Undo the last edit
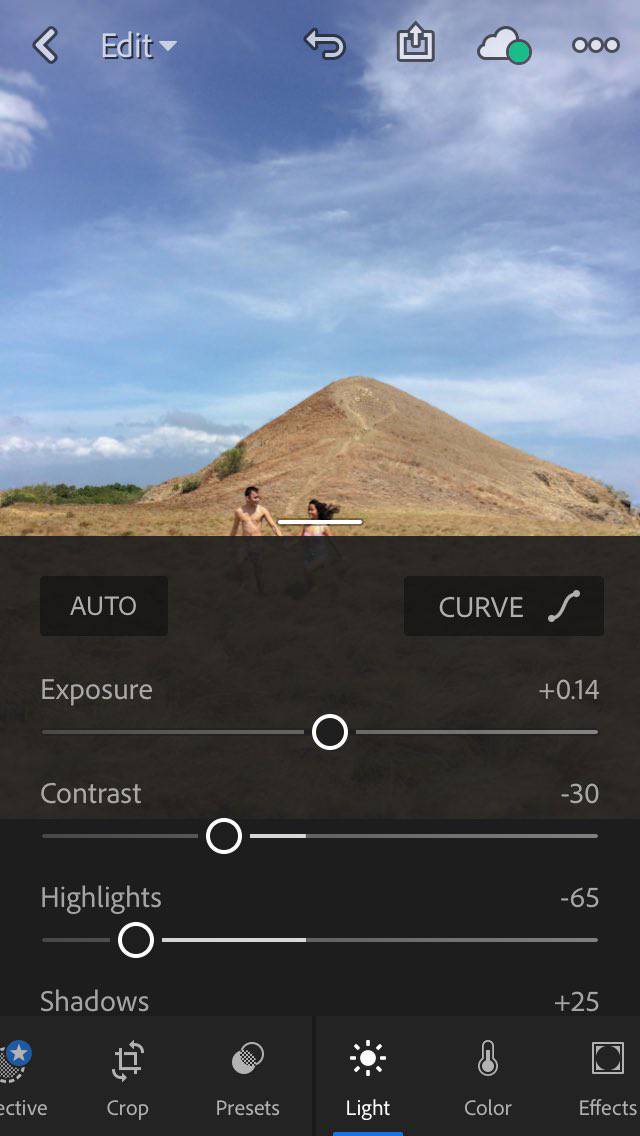Image resolution: width=640 pixels, height=1136 pixels. pos(325,45)
